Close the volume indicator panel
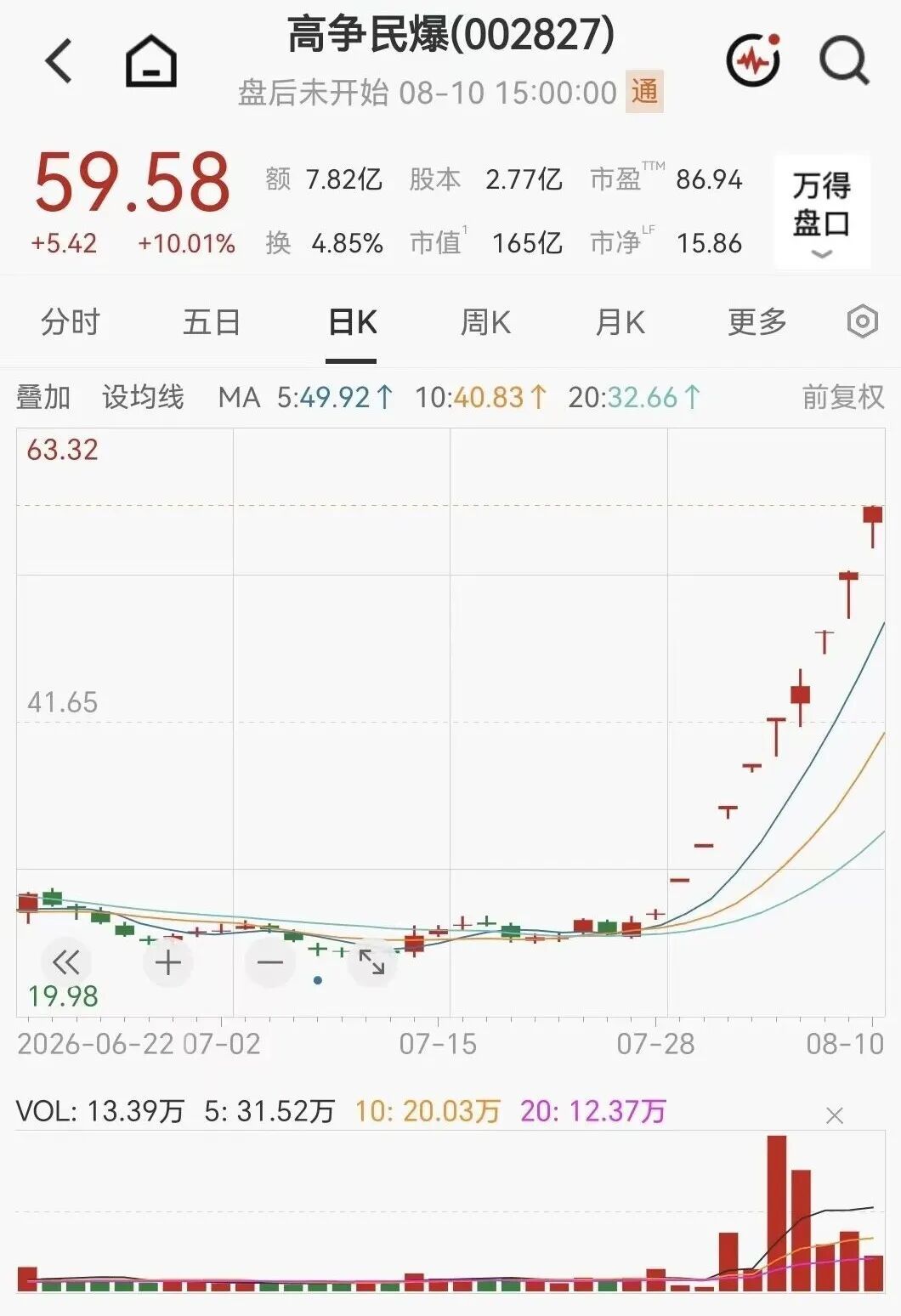Screen dimensions: 901x1316 [x=835, y=1115]
